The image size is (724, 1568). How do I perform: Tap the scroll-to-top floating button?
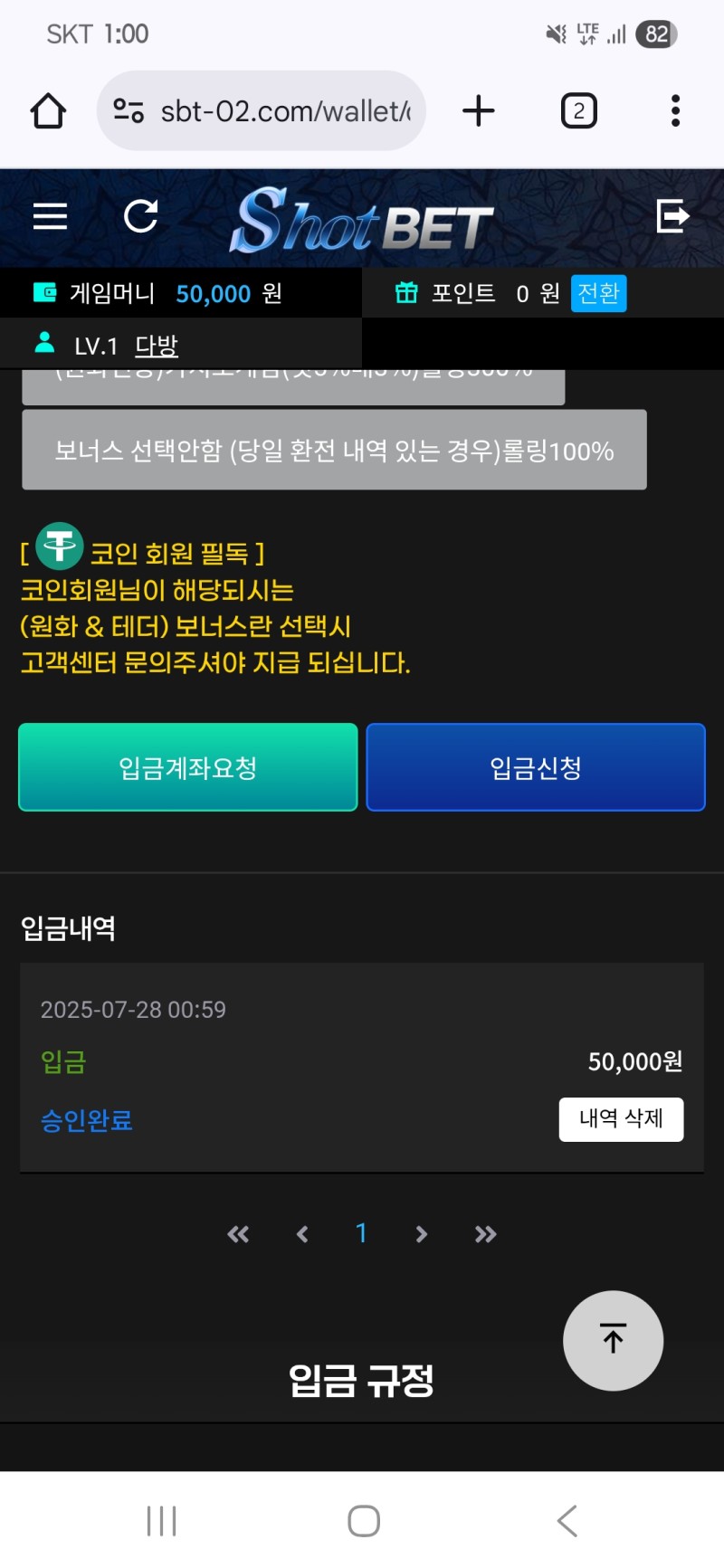point(613,1340)
